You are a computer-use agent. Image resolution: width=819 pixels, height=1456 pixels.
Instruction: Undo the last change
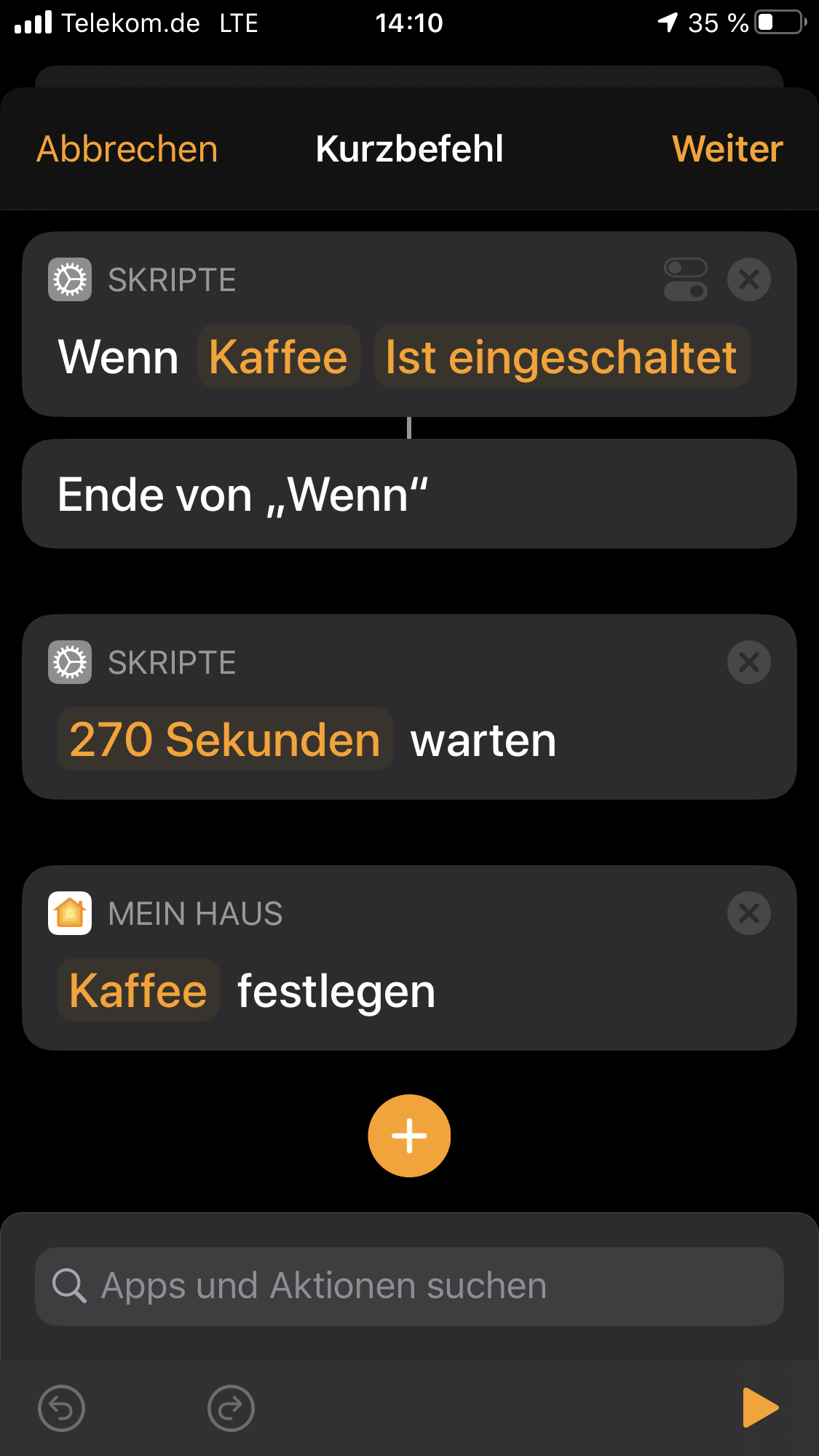[x=62, y=1408]
